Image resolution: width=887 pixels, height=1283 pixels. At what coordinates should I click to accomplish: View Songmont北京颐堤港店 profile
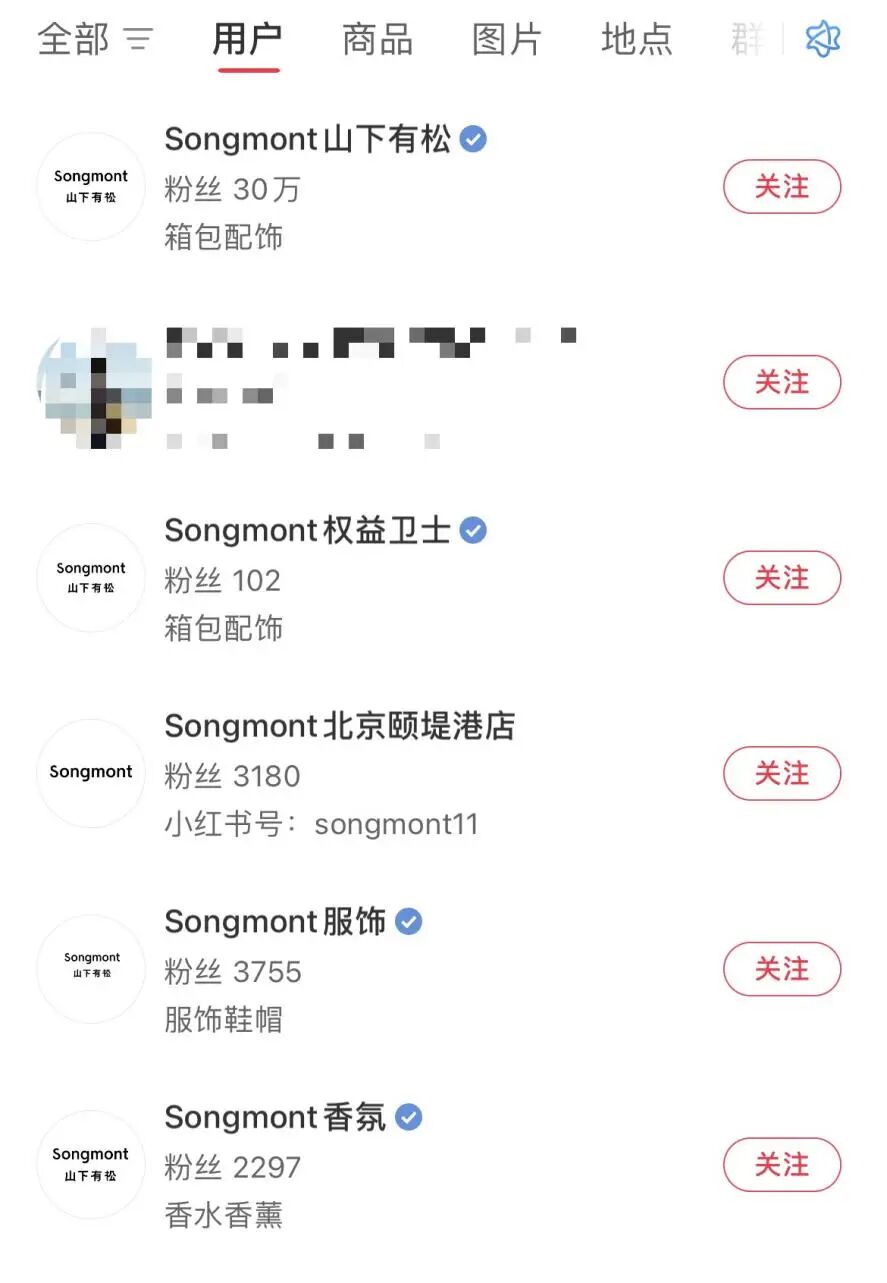(339, 727)
